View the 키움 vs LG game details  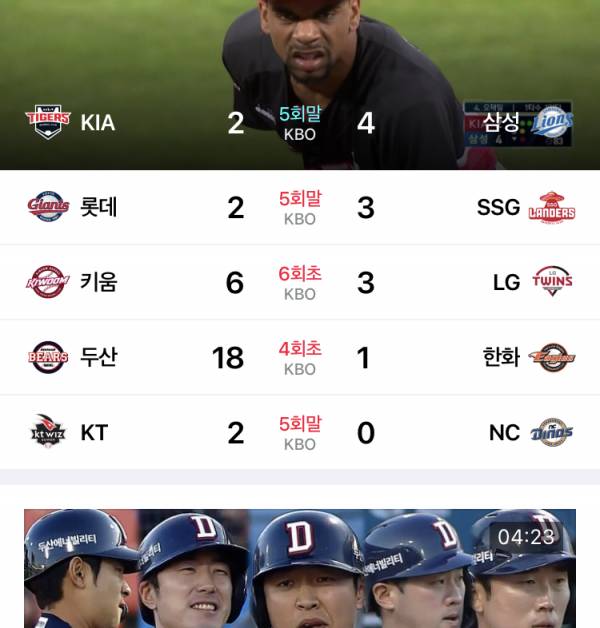pyautogui.click(x=300, y=282)
